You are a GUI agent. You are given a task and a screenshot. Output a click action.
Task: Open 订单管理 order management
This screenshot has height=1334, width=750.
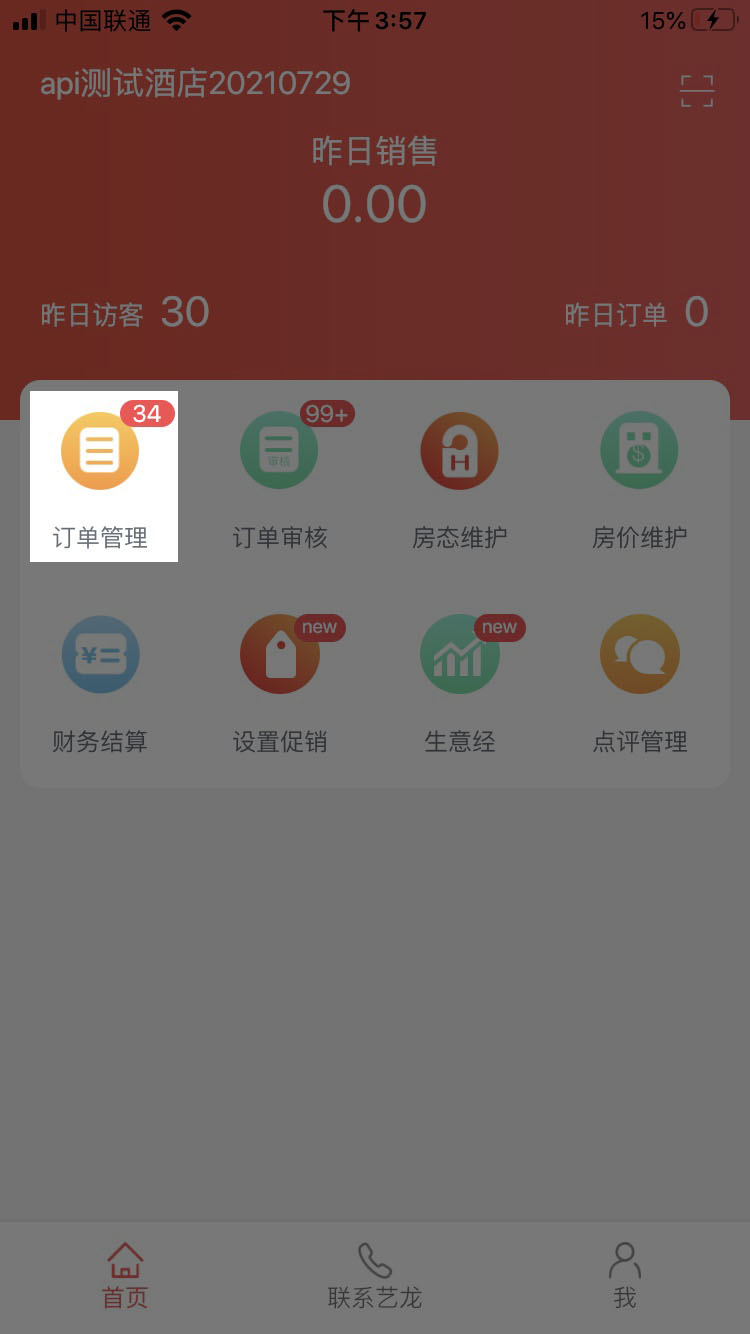tap(100, 478)
